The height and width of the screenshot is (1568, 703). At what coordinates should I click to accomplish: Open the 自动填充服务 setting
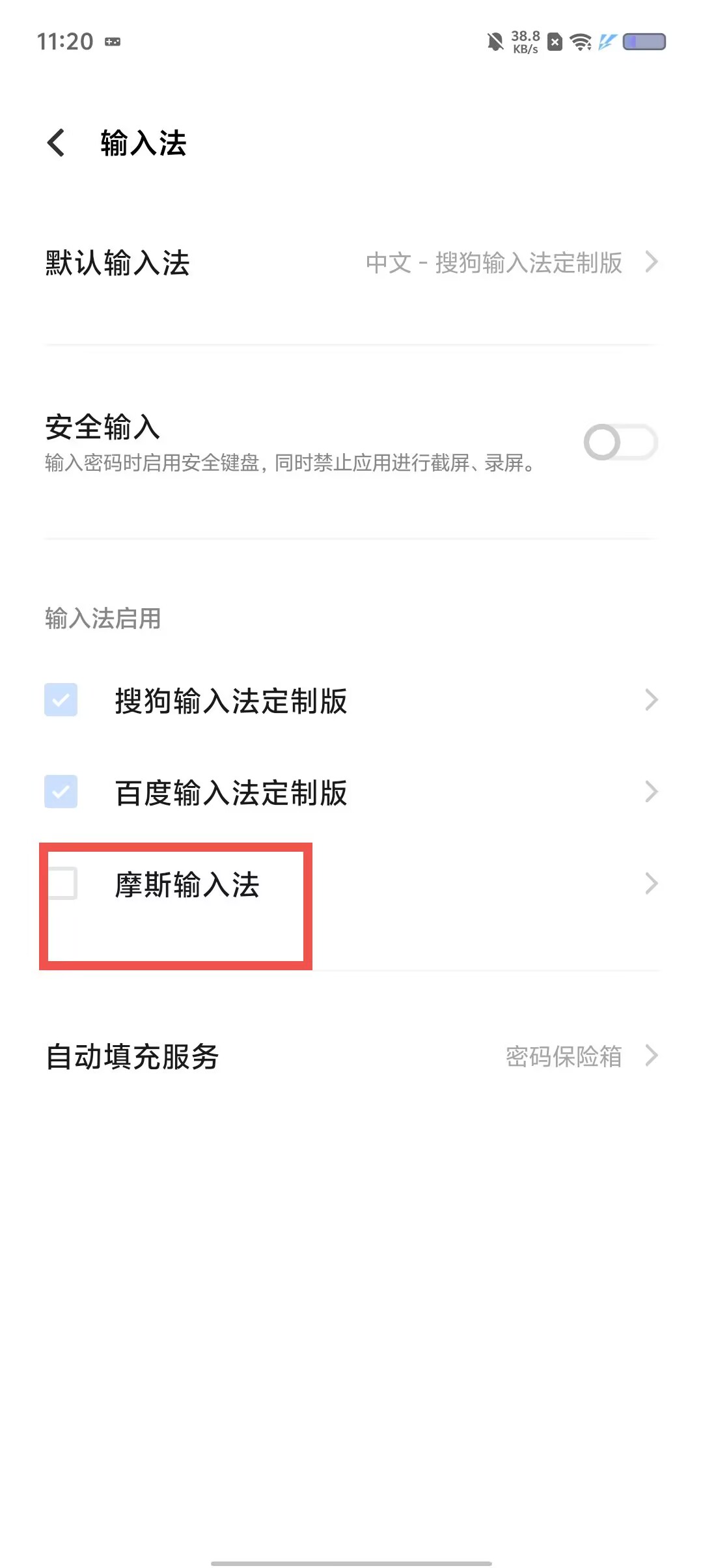351,1056
